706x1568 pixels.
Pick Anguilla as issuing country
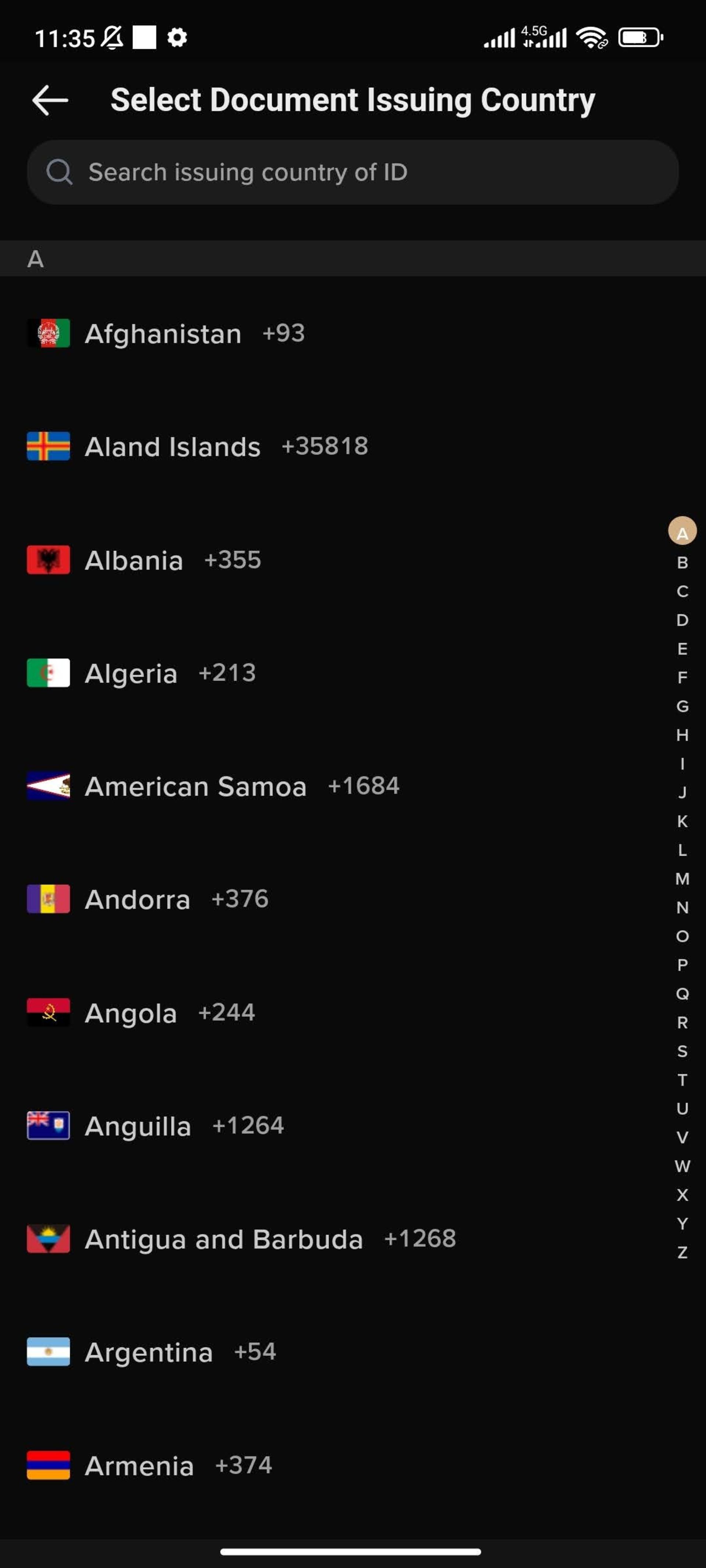pyautogui.click(x=138, y=1126)
